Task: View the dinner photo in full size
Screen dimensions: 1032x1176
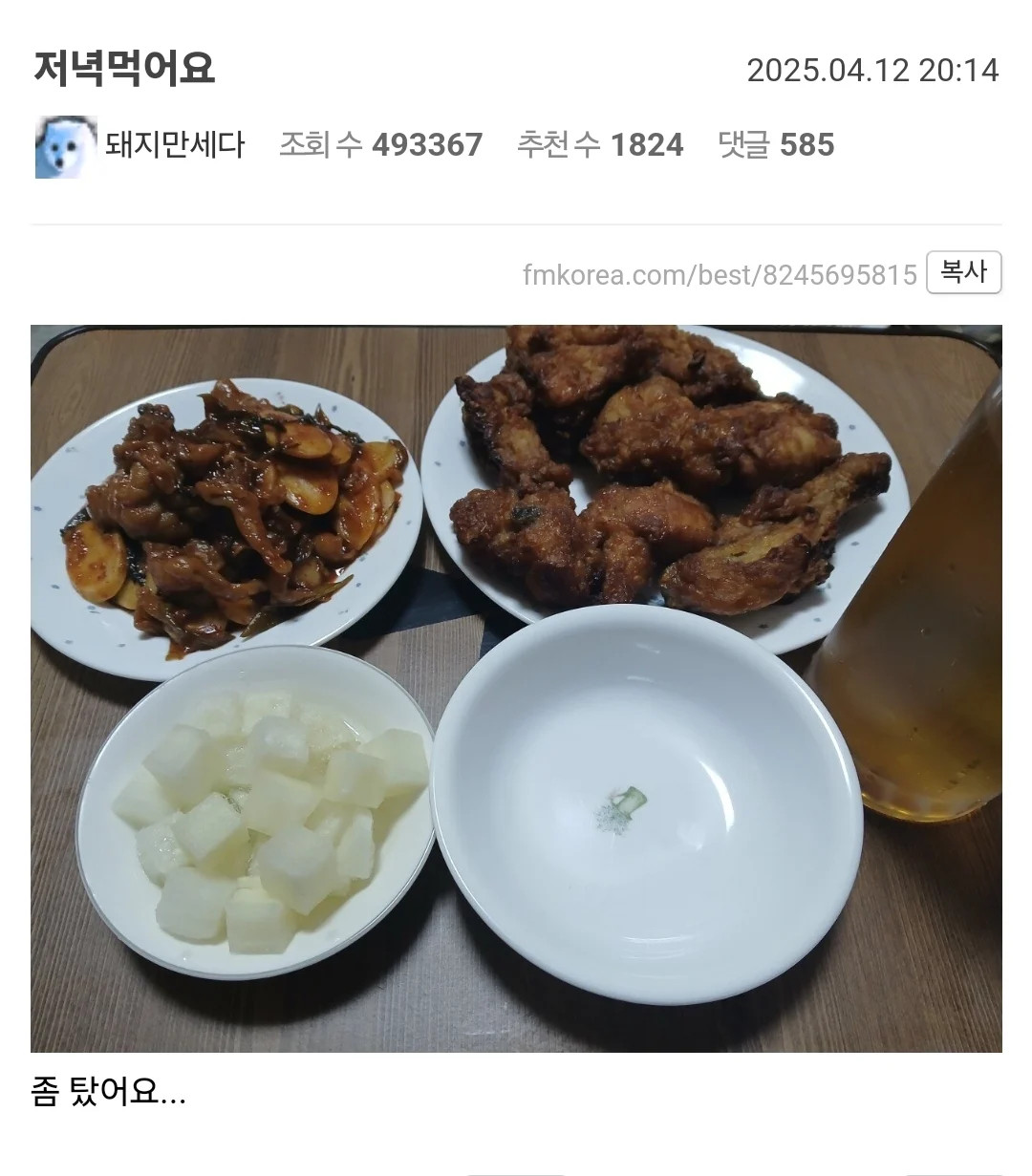Action: [x=516, y=688]
